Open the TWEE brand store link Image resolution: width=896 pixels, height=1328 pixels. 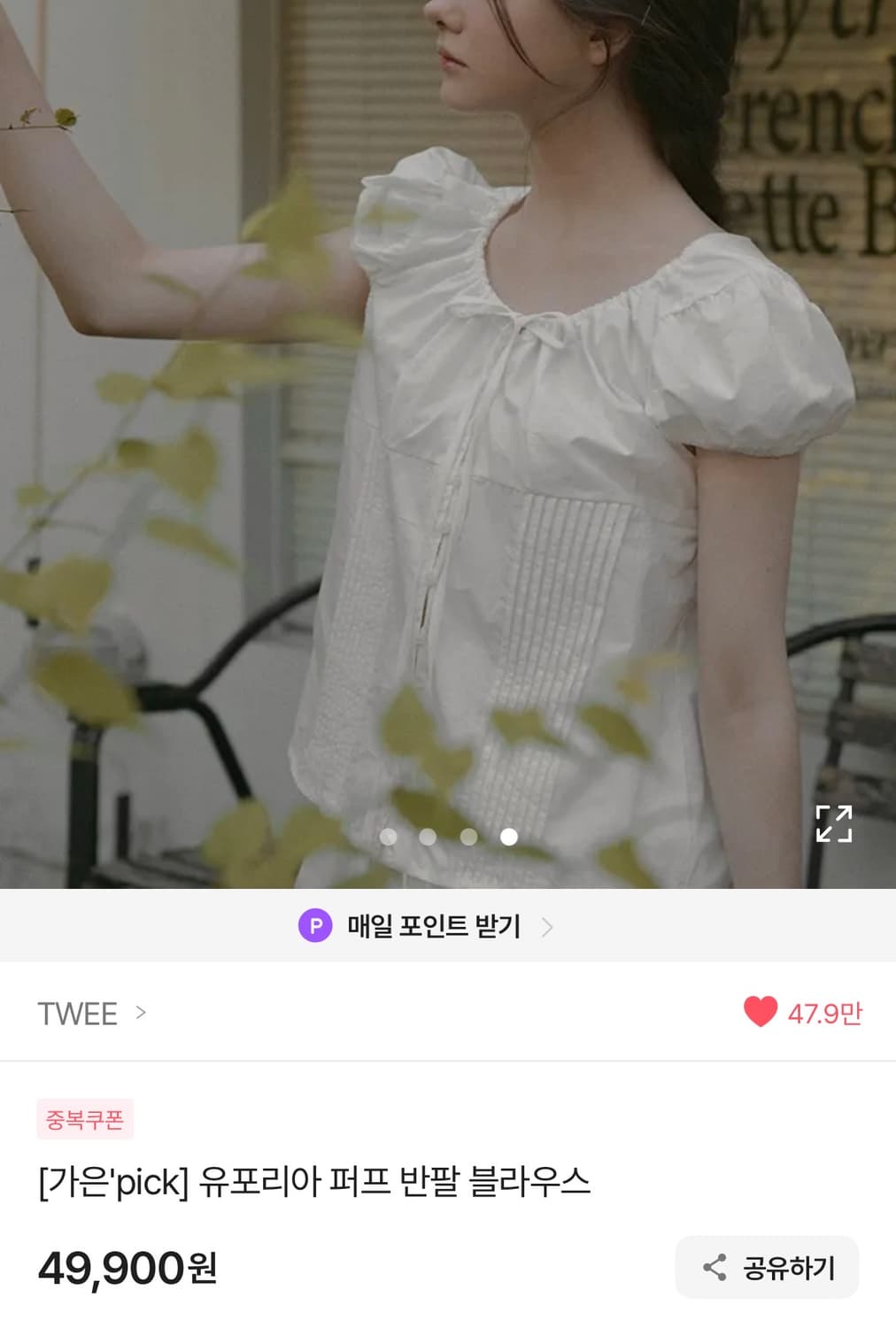coord(77,1014)
